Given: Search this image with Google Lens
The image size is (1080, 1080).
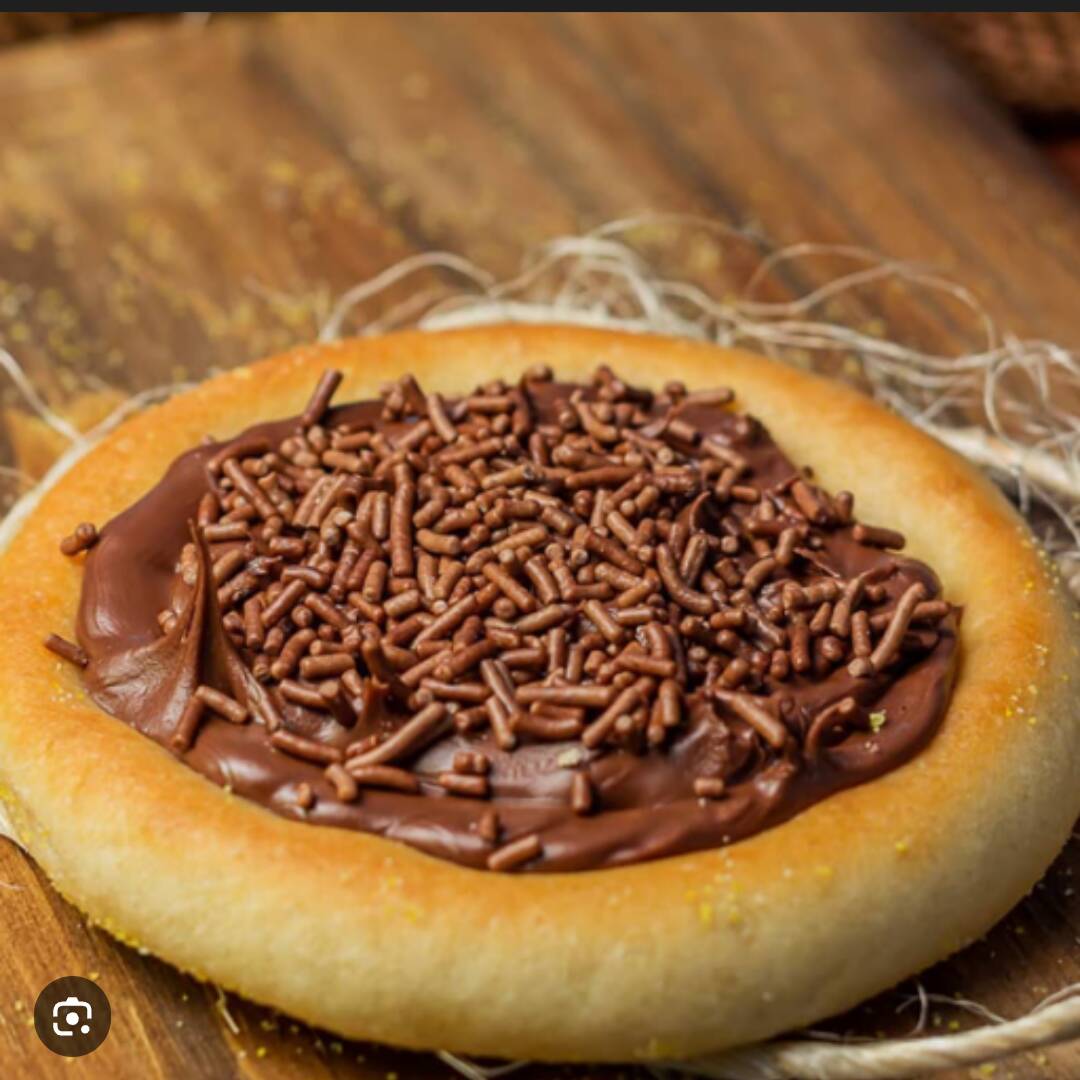Looking at the screenshot, I should (x=72, y=1016).
